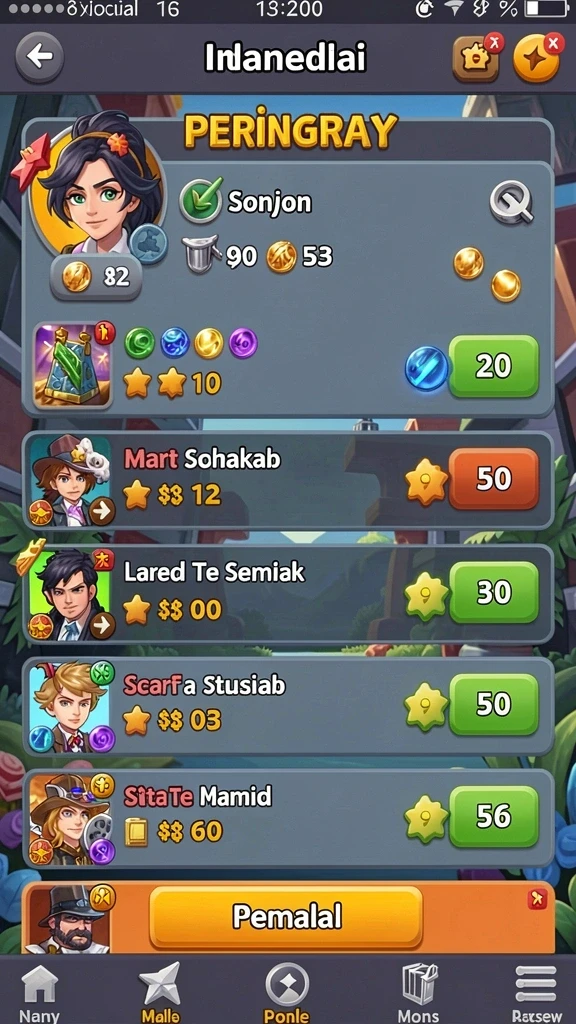The image size is (576, 1024).
Task: Switch to the Ponle tab
Action: 287,993
